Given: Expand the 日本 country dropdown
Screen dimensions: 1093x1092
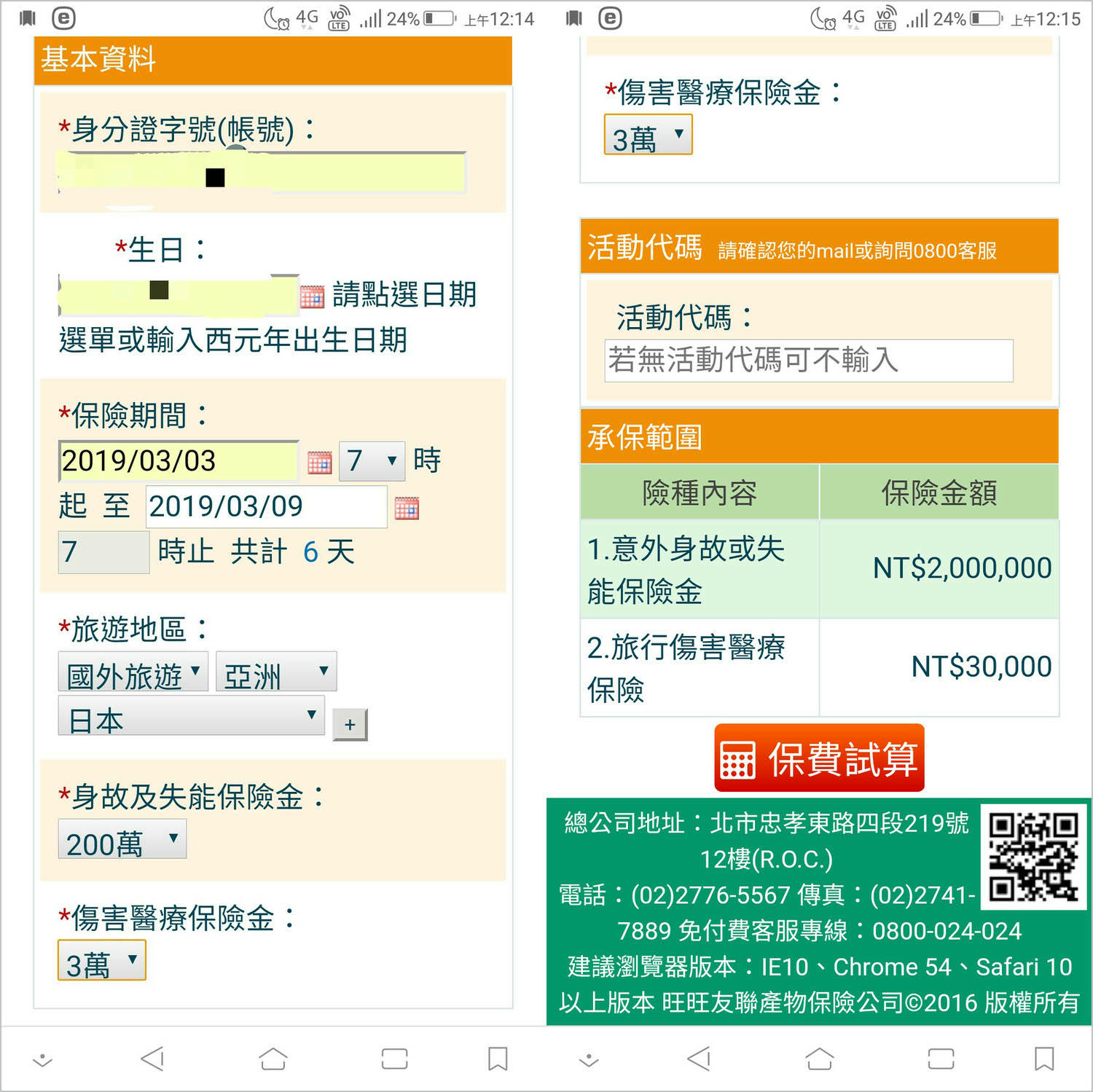Looking at the screenshot, I should click(x=191, y=717).
